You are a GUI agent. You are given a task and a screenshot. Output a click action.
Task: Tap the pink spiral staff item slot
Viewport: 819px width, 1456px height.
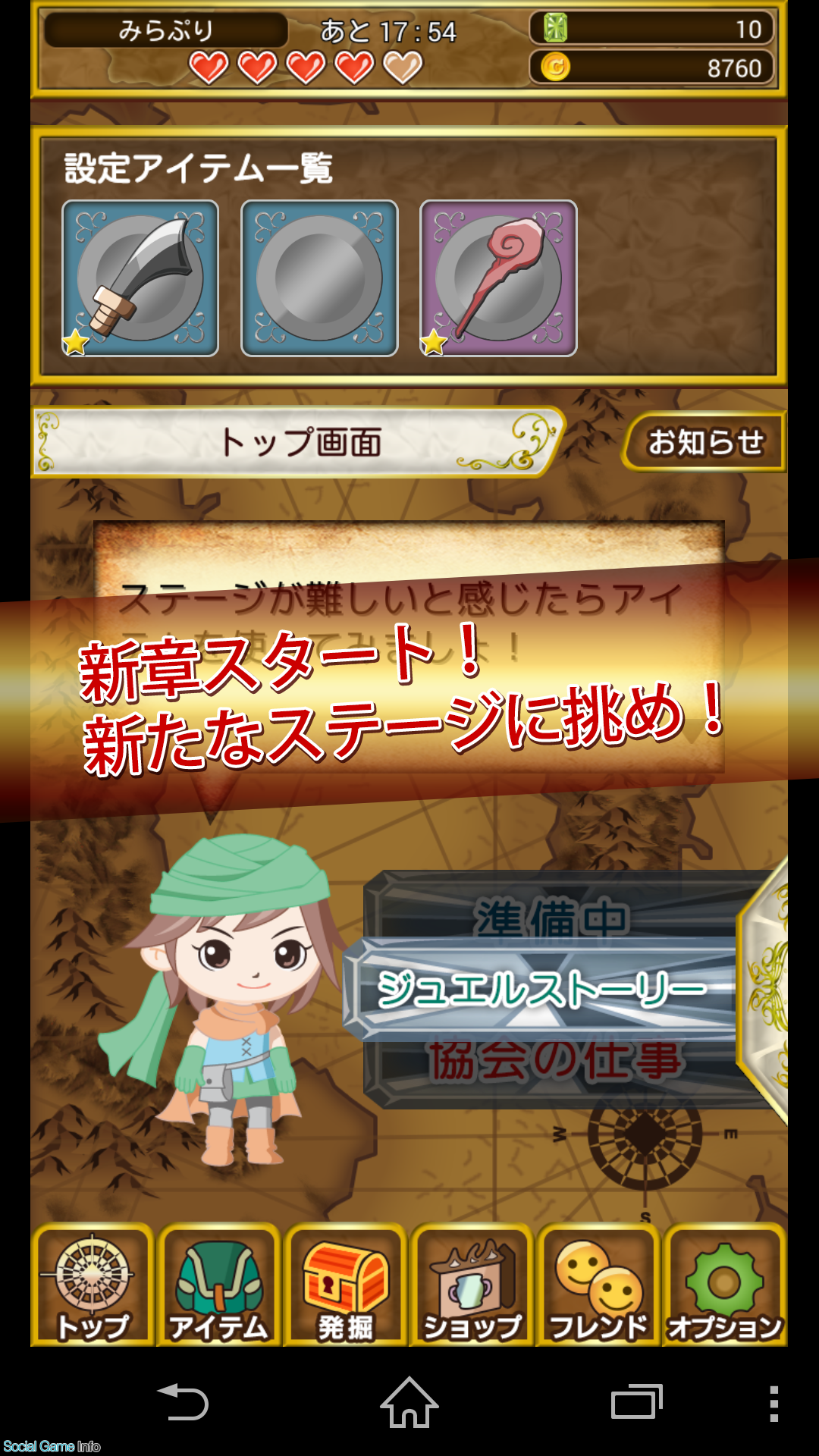498,278
